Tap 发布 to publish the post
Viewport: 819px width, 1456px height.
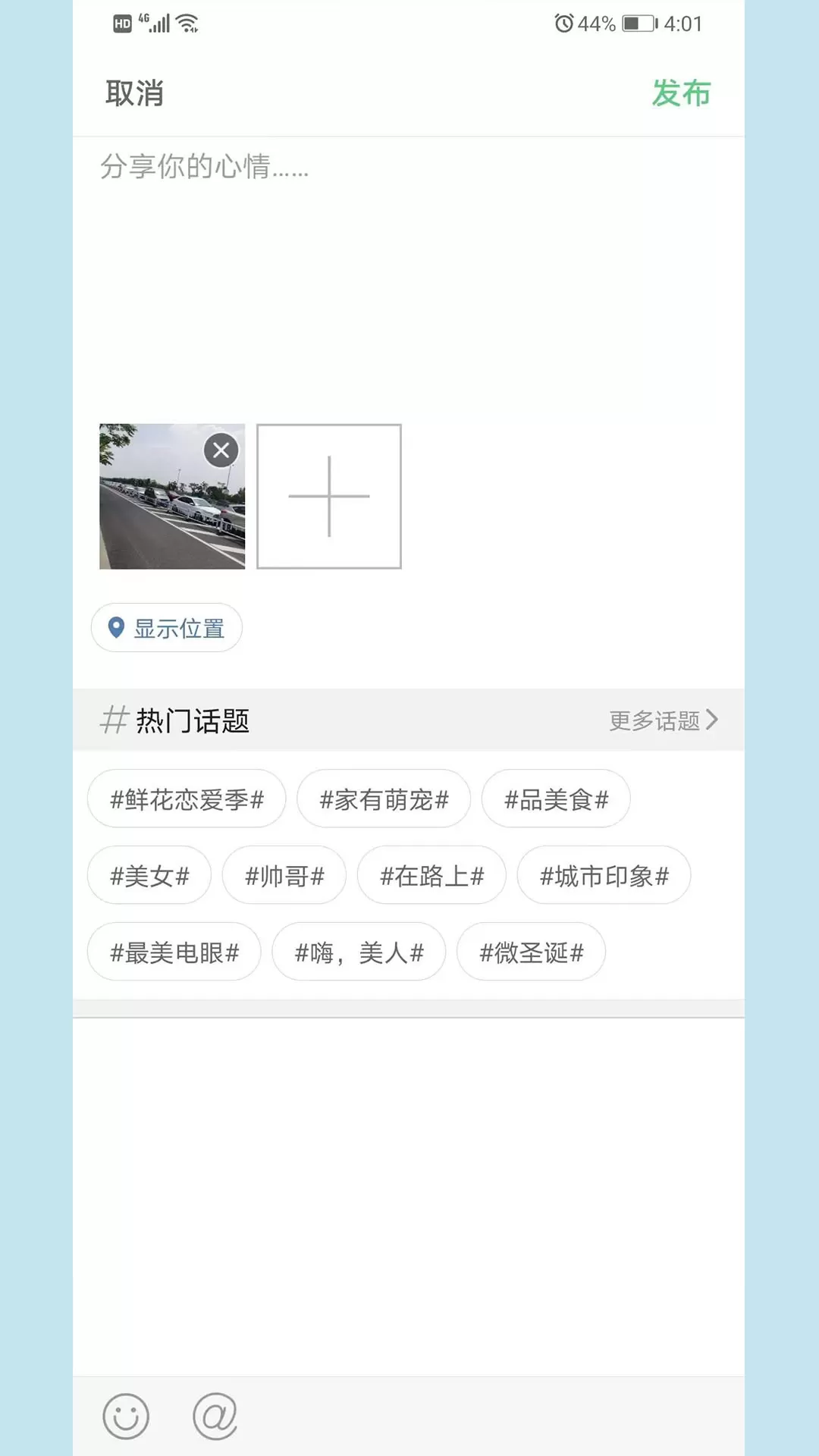click(681, 93)
